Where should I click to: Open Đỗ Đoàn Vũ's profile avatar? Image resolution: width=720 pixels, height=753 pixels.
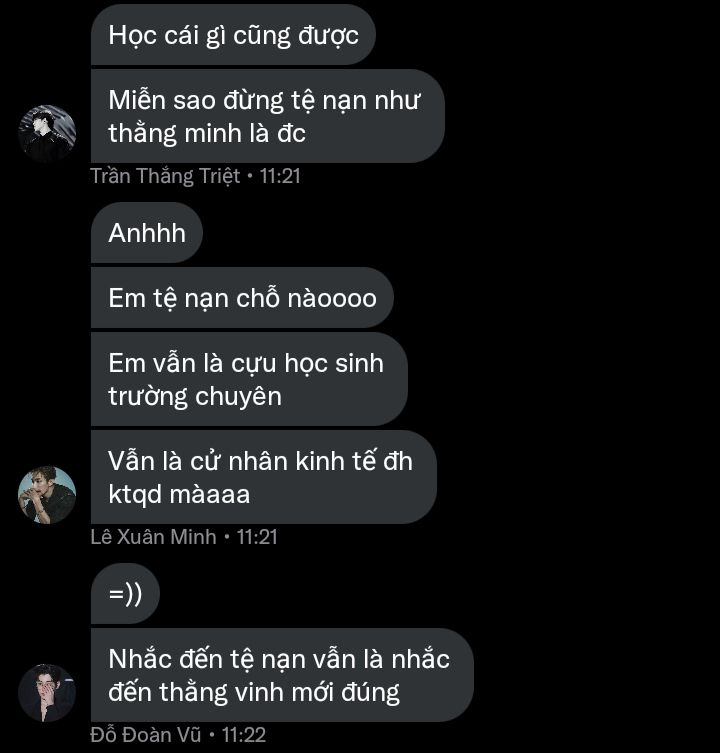tap(47, 692)
